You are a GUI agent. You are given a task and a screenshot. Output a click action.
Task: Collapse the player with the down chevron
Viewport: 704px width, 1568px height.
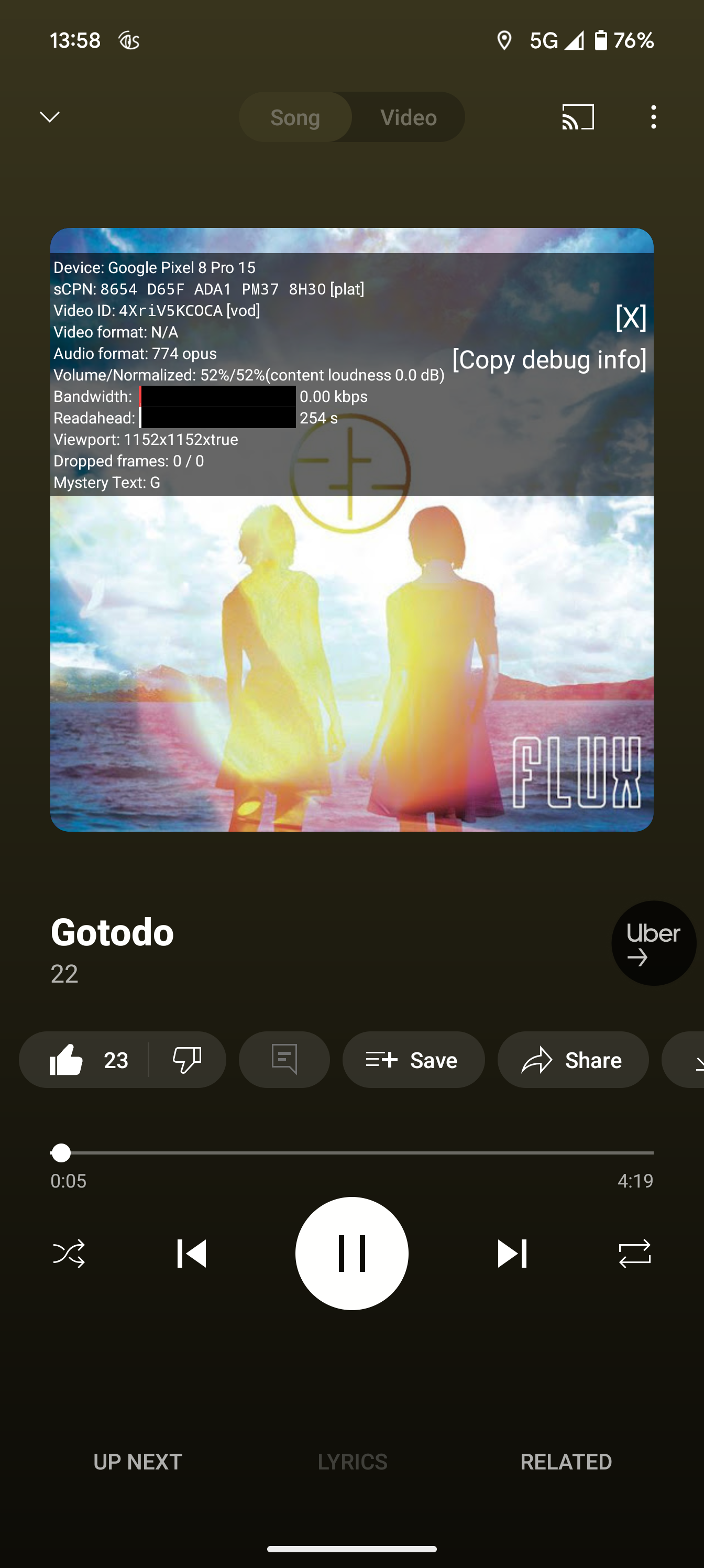(x=49, y=117)
